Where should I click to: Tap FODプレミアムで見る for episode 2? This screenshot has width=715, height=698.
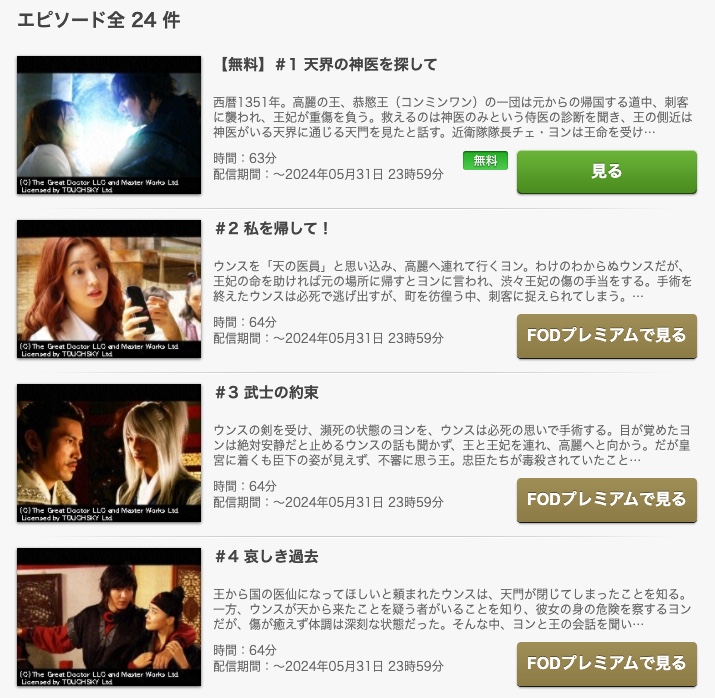(606, 336)
